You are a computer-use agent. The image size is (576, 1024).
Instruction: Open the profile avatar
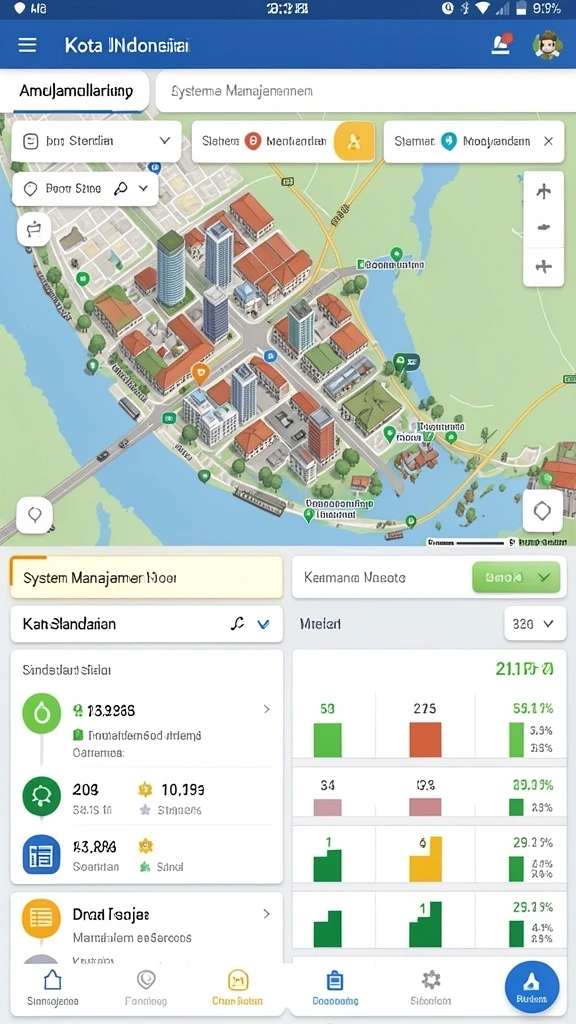tap(547, 45)
